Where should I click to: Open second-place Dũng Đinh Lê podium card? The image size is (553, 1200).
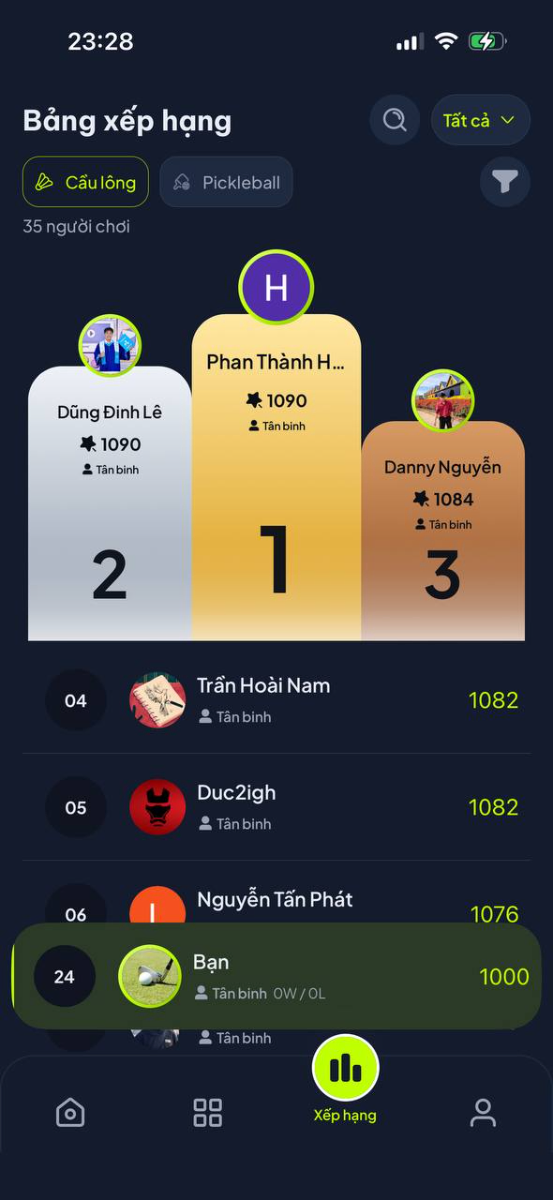pyautogui.click(x=110, y=503)
